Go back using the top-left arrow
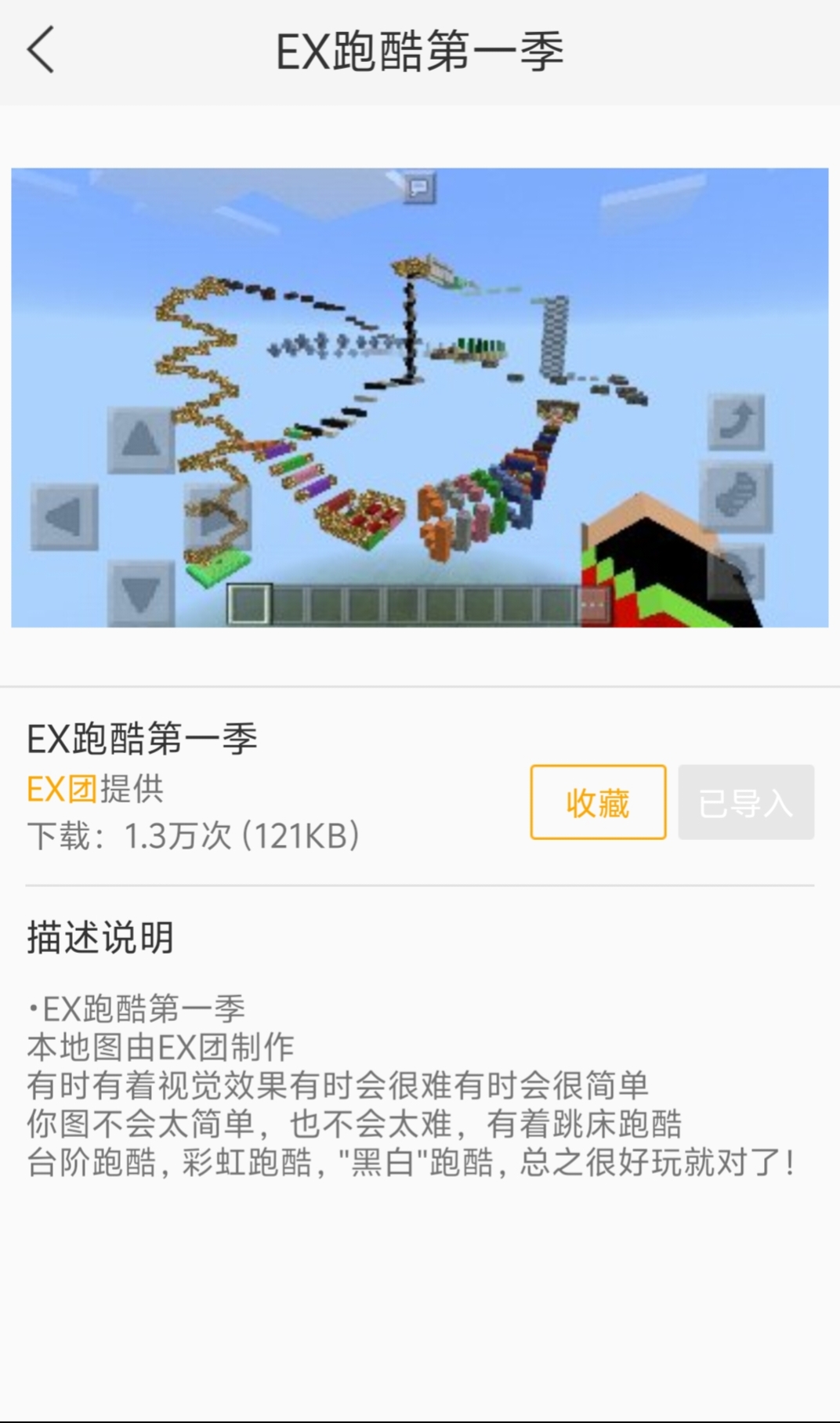Viewport: 840px width, 1423px height. (x=41, y=50)
